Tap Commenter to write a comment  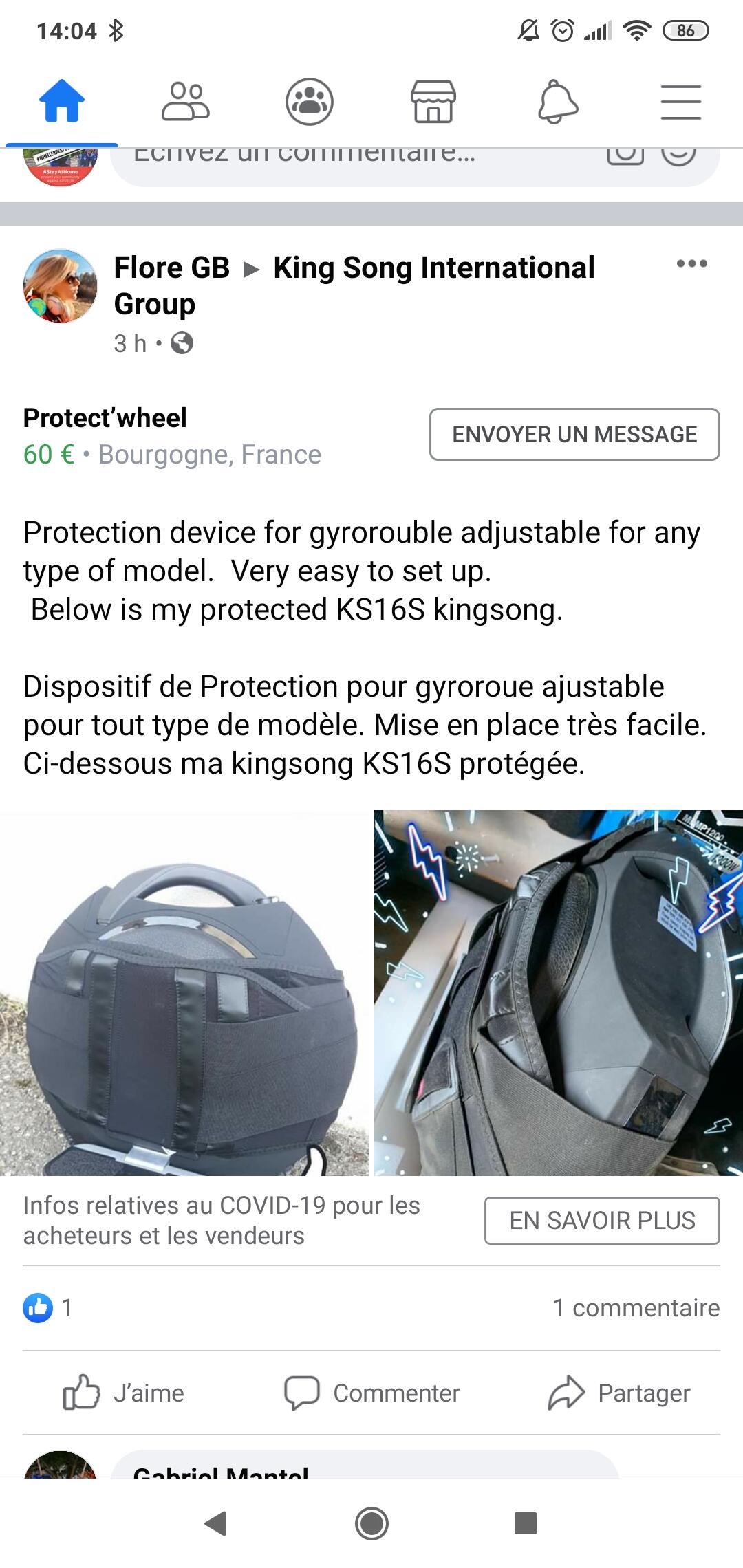point(371,1393)
